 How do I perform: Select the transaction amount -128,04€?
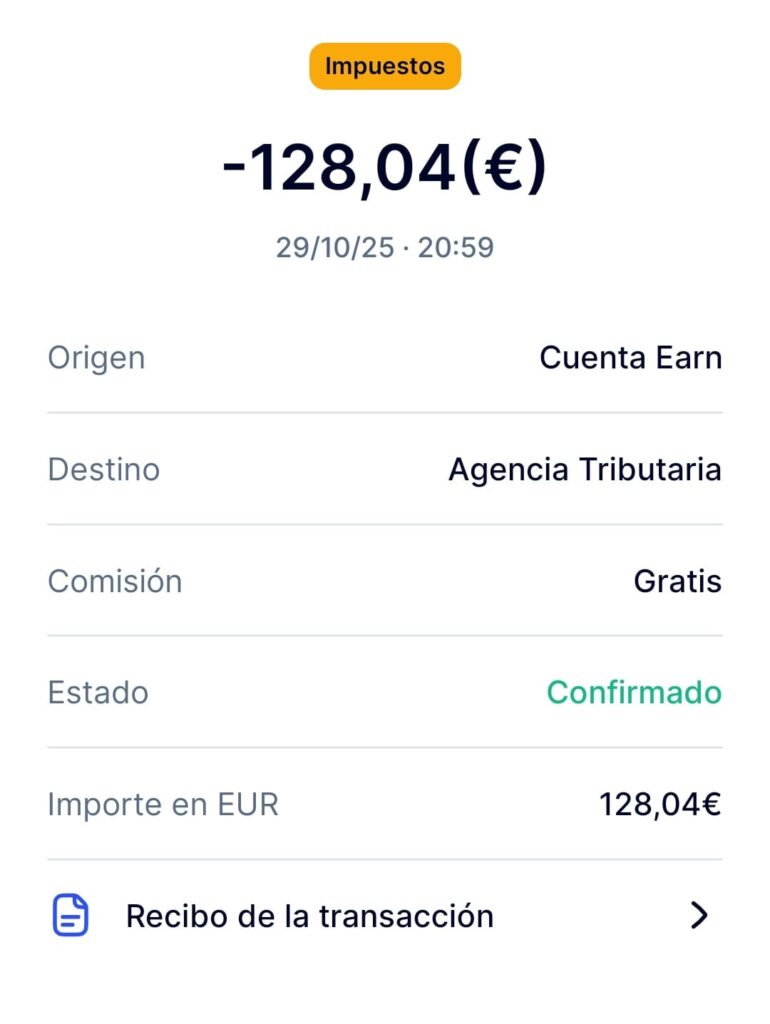pos(385,168)
